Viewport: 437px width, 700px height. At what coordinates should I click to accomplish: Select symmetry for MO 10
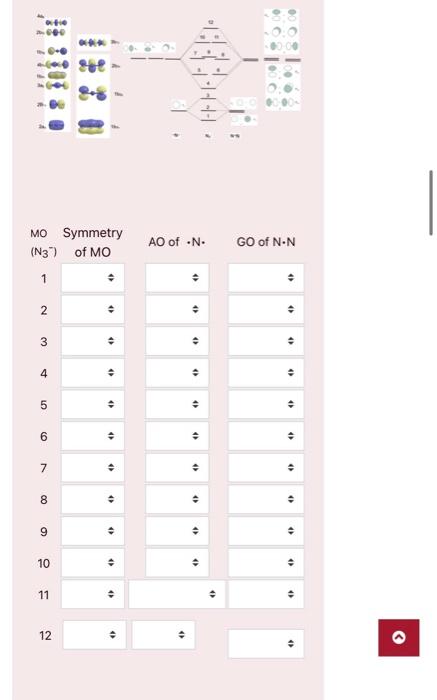click(93, 563)
